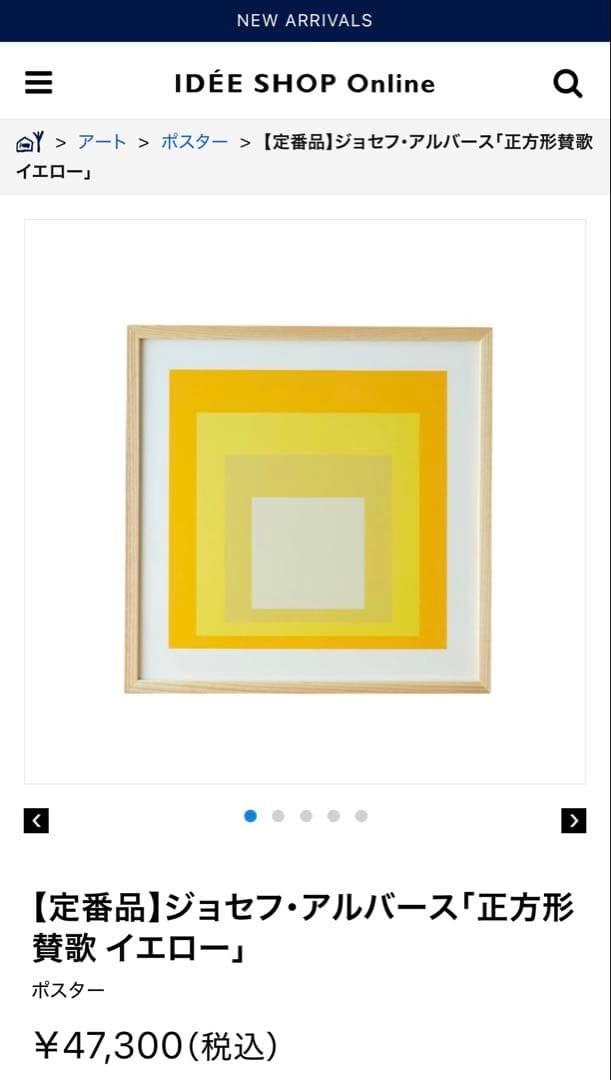Open the アート breadcrumb link
This screenshot has height=1080, width=611.
click(x=102, y=142)
